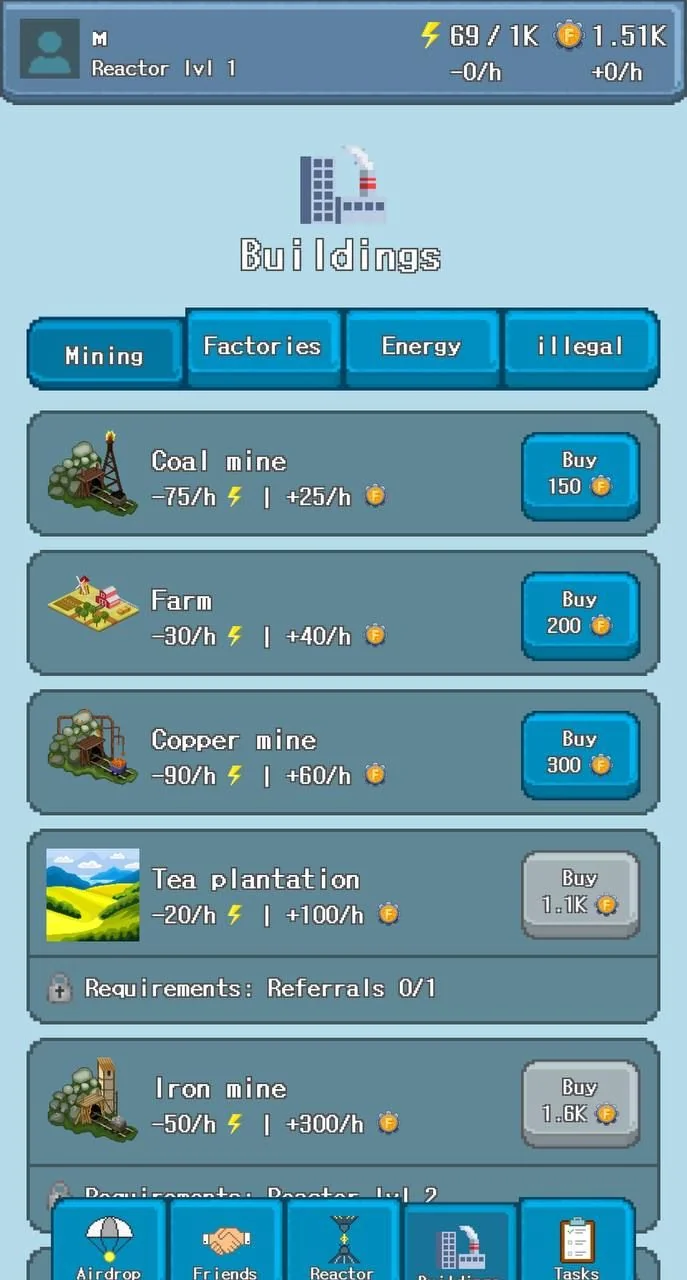Buy the Coal mine for 150
The width and height of the screenshot is (687, 1280).
click(x=580, y=476)
